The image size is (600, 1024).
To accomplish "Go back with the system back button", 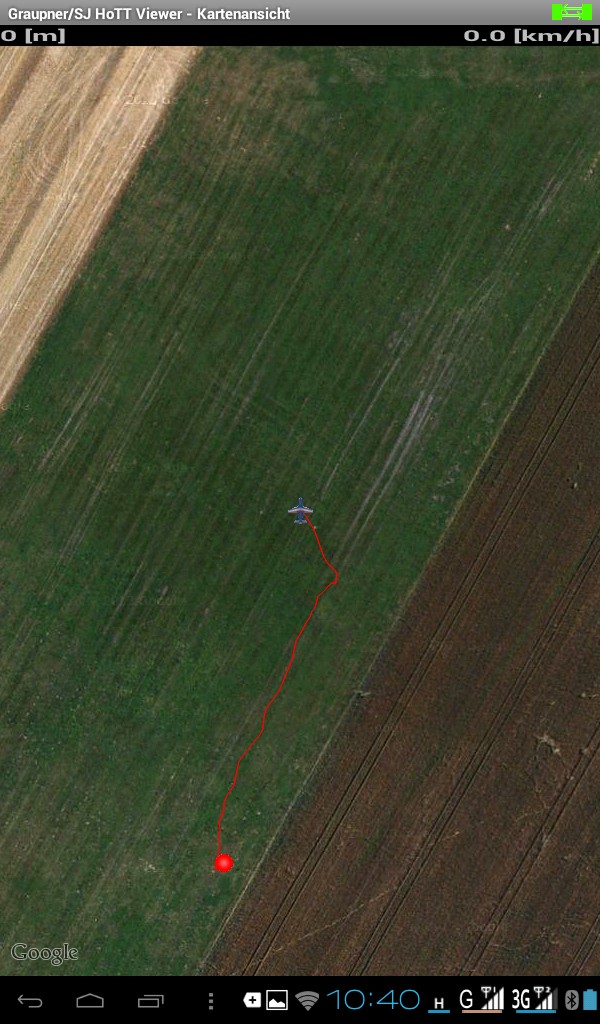I will [x=30, y=1001].
